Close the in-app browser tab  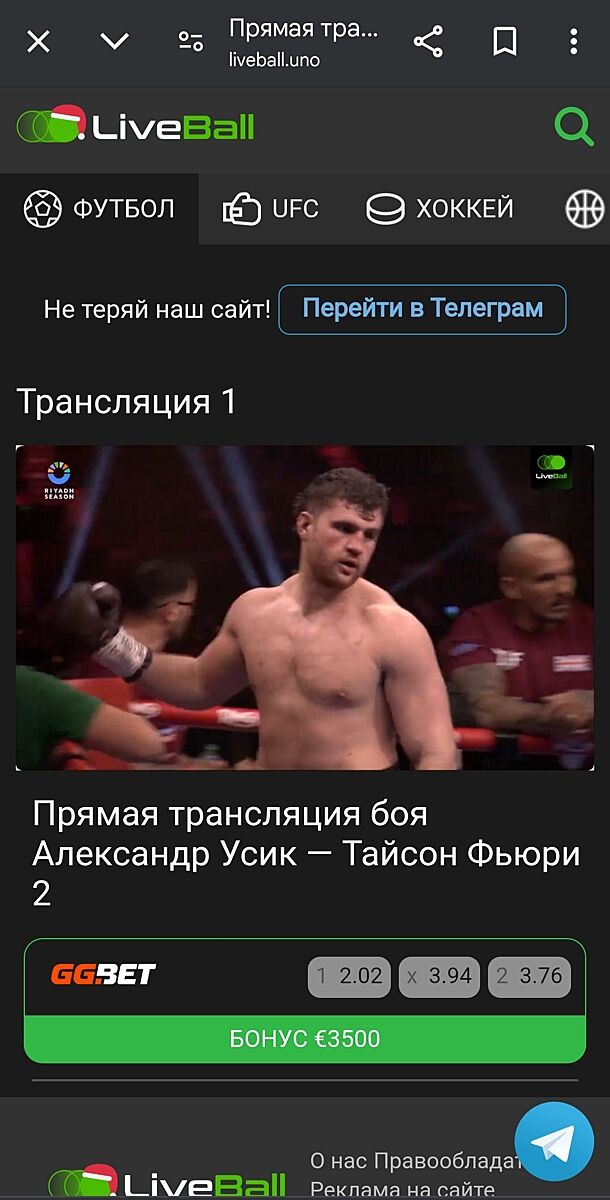click(38, 42)
